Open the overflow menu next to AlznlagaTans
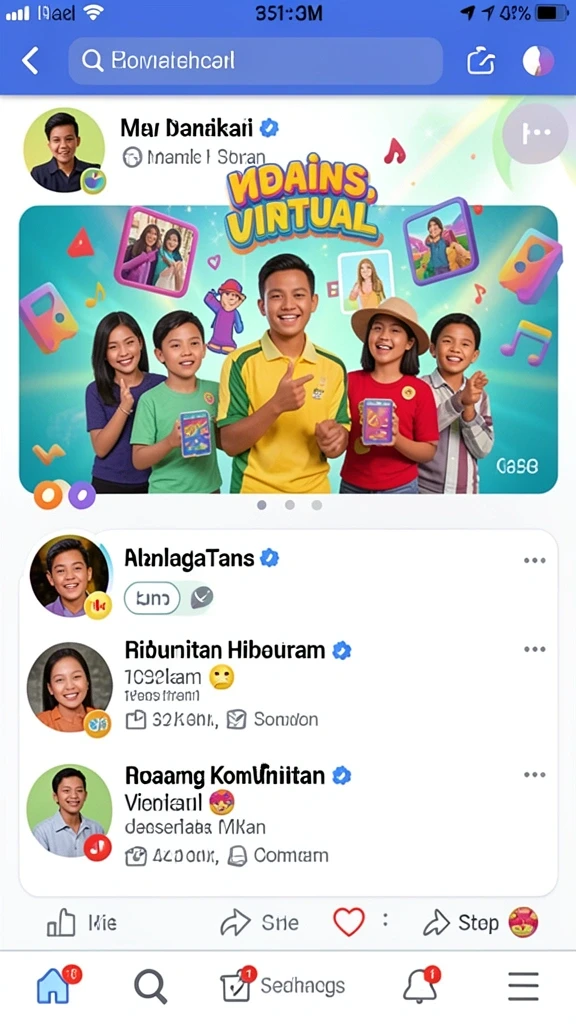Viewport: 576px width, 1024px height. 534,560
